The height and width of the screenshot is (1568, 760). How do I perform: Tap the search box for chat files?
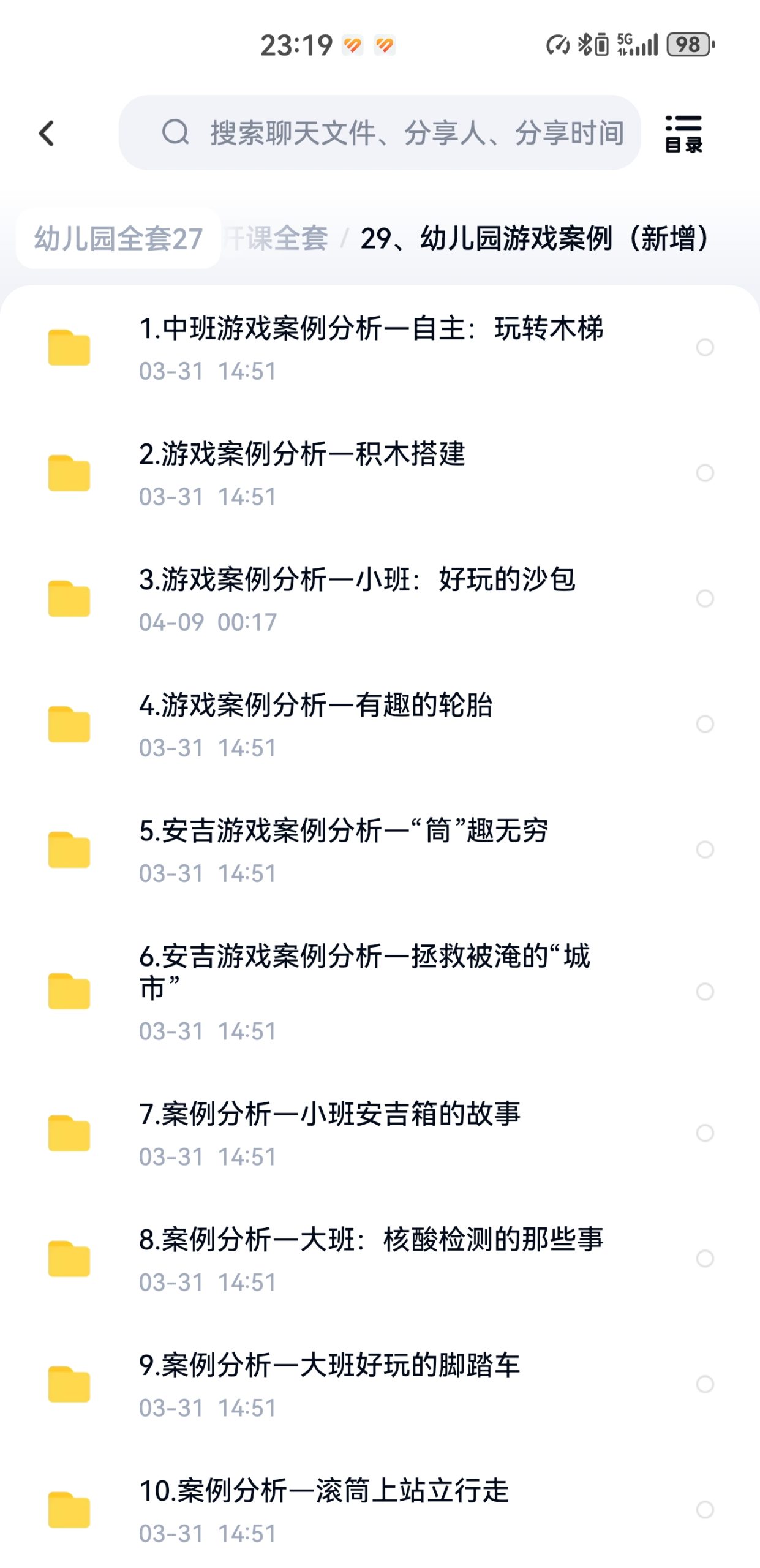380,132
